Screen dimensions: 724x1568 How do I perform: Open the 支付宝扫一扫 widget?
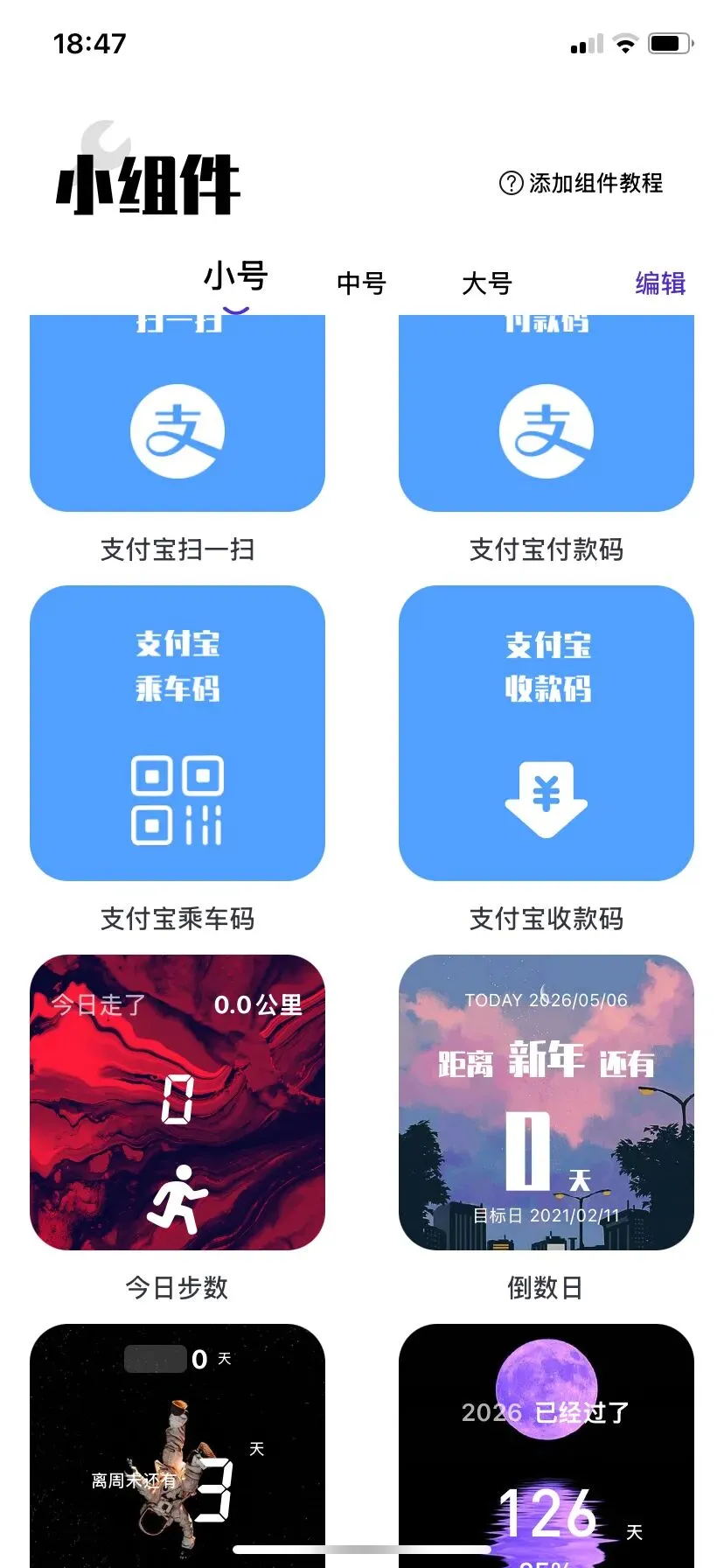[178, 413]
